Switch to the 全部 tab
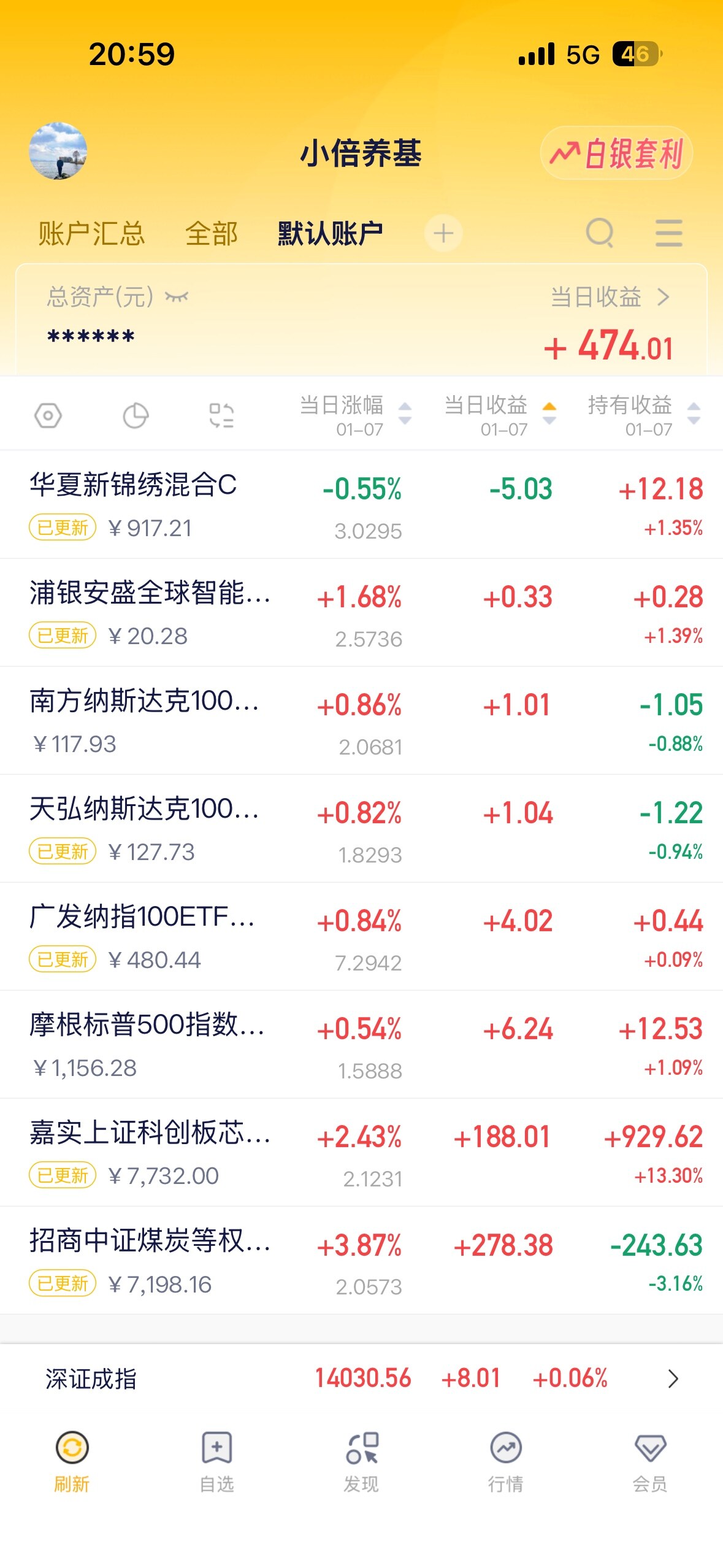The height and width of the screenshot is (1568, 723). pyautogui.click(x=212, y=234)
